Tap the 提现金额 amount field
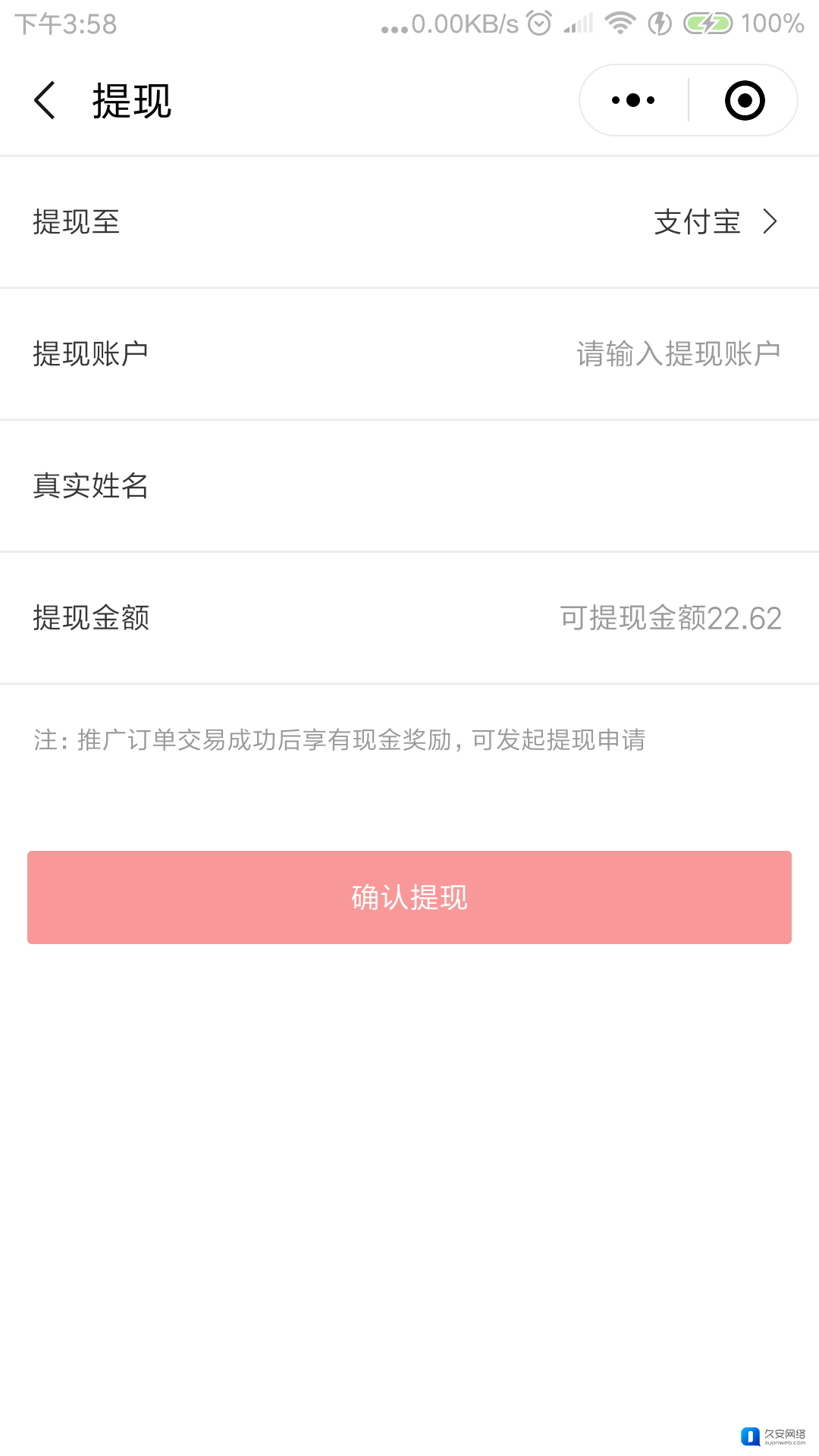The height and width of the screenshot is (1456, 819). click(x=409, y=618)
